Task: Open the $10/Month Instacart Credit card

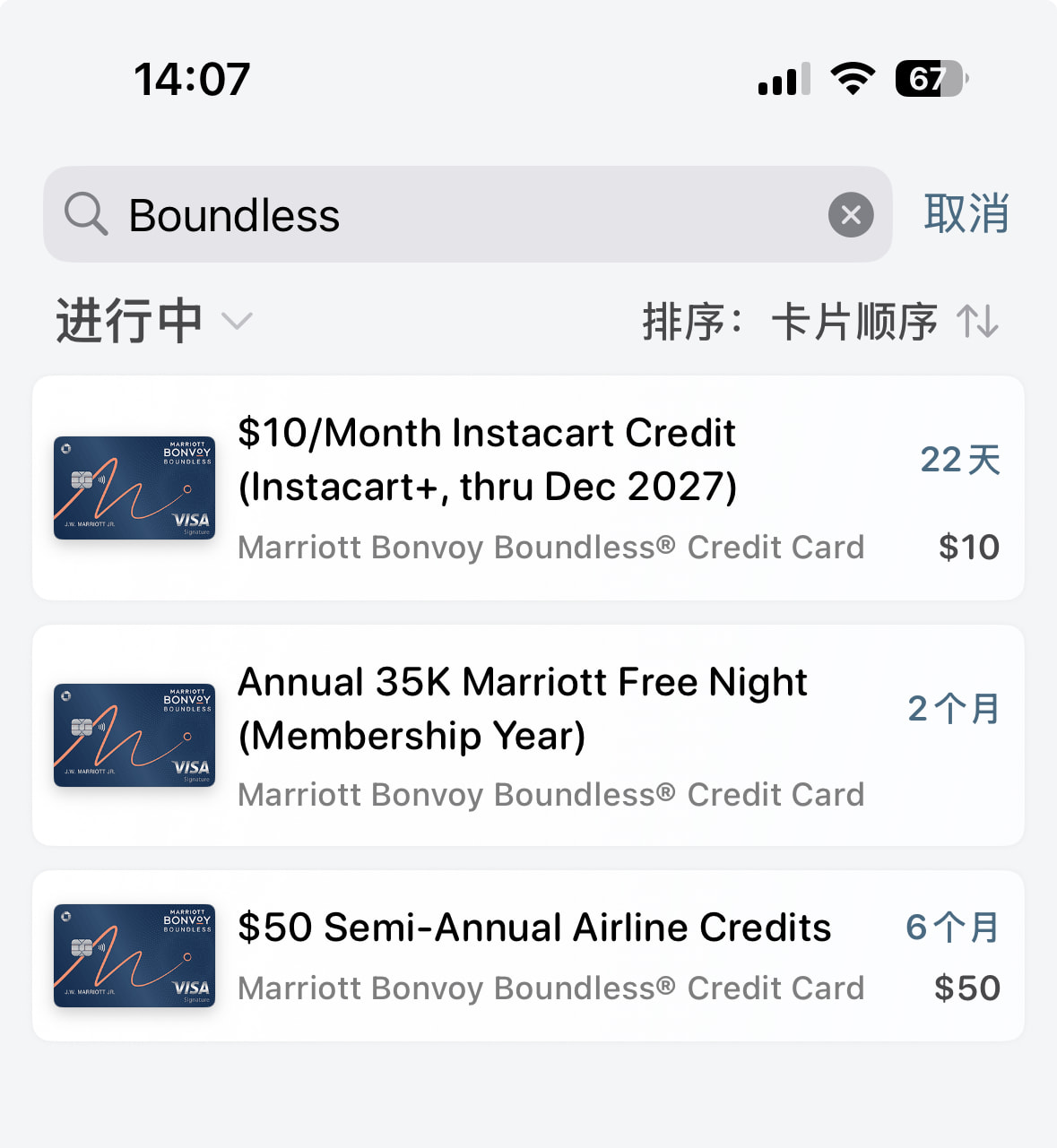Action: 527,488
